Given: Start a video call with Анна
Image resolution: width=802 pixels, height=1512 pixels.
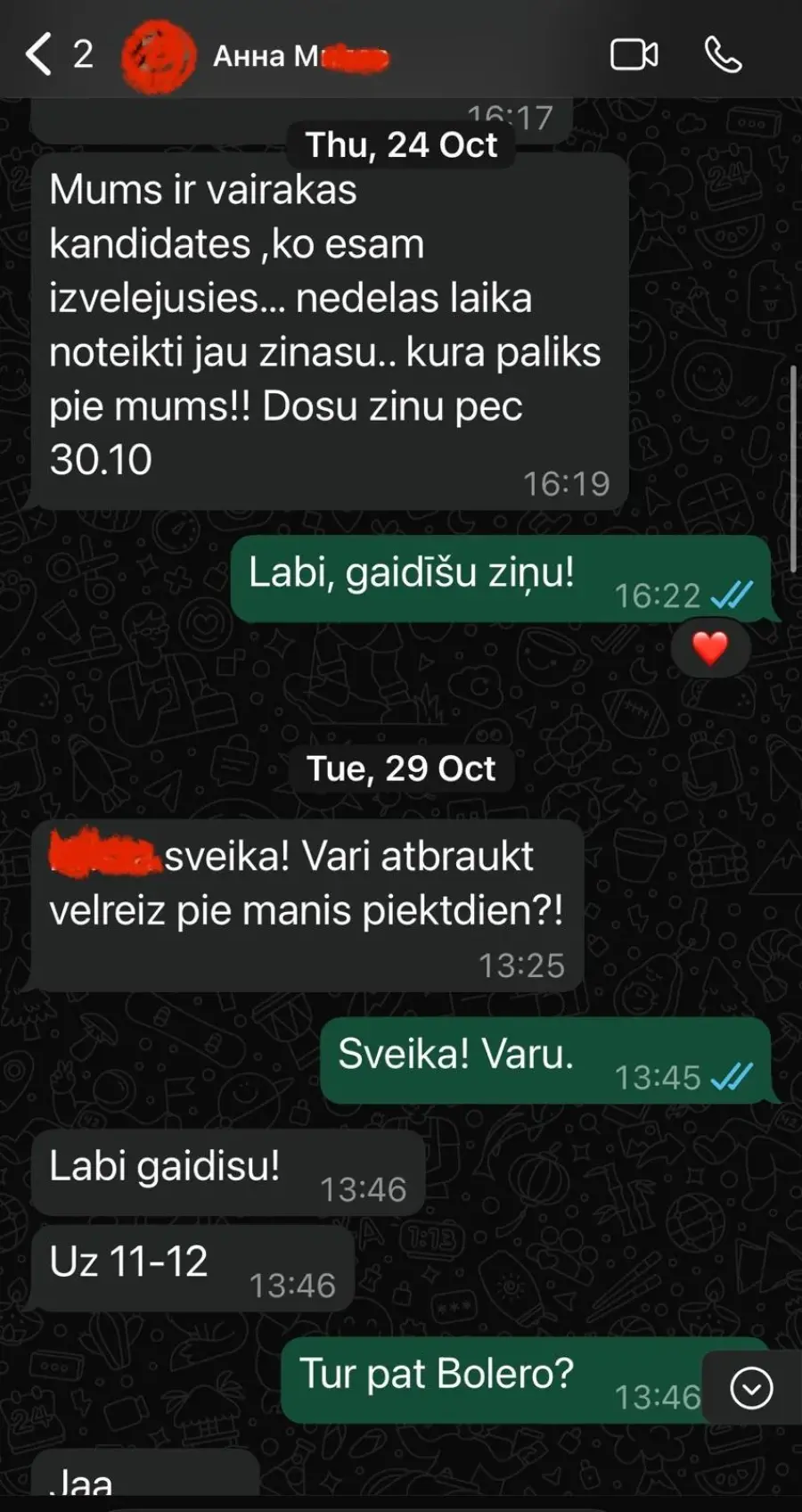Looking at the screenshot, I should pyautogui.click(x=634, y=54).
